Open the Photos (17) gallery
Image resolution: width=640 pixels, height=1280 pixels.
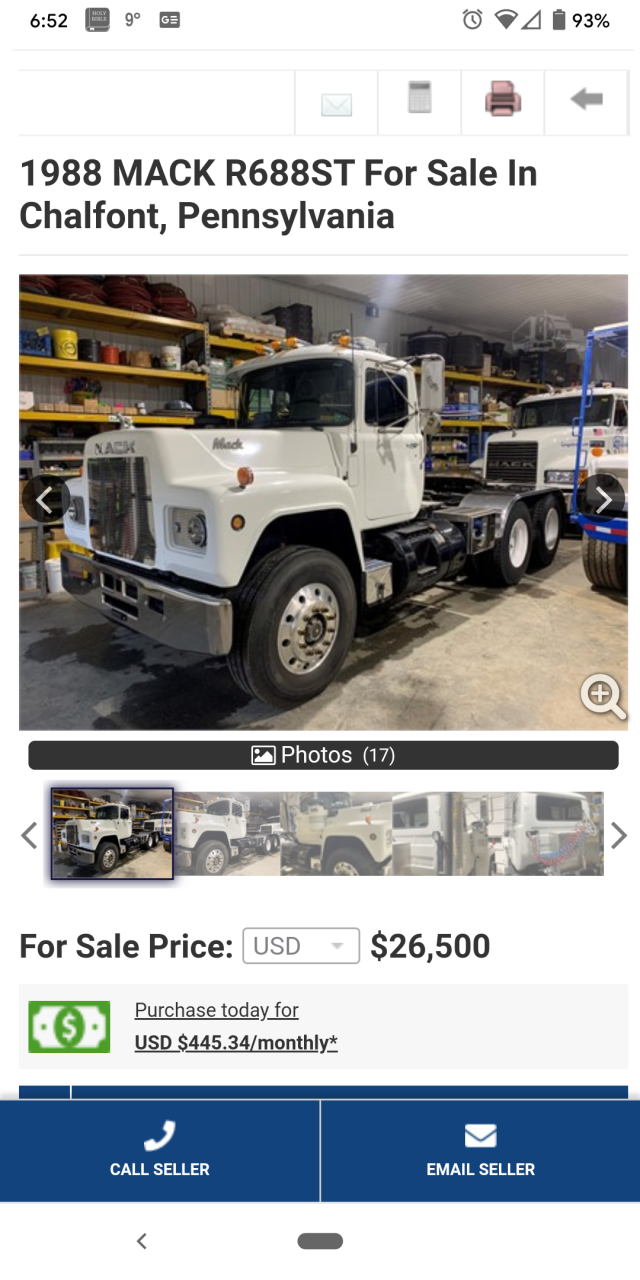pyautogui.click(x=323, y=755)
